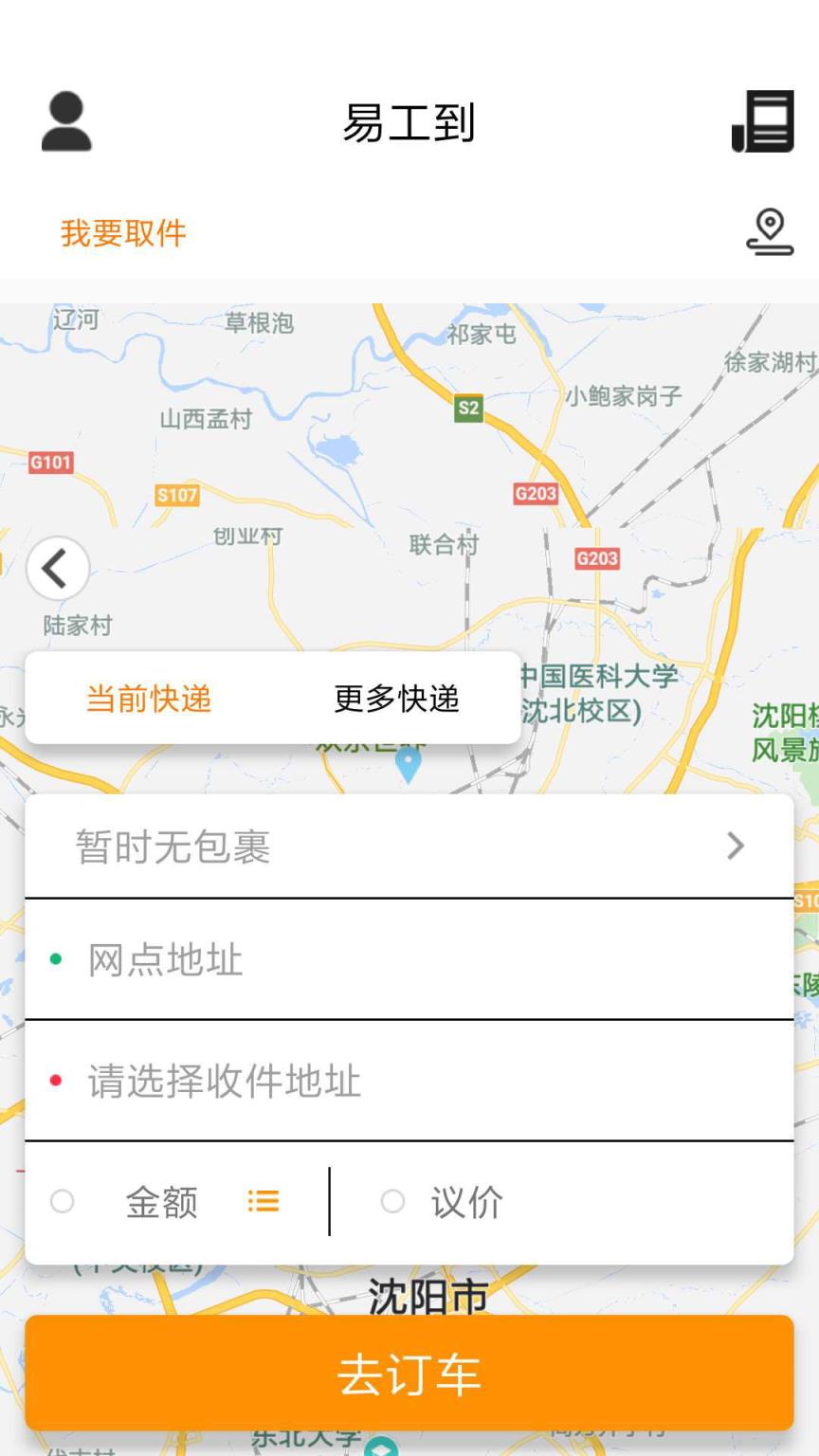The width and height of the screenshot is (819, 1456).
Task: Click the green dot beside 网点地址
Action: pos(57,959)
